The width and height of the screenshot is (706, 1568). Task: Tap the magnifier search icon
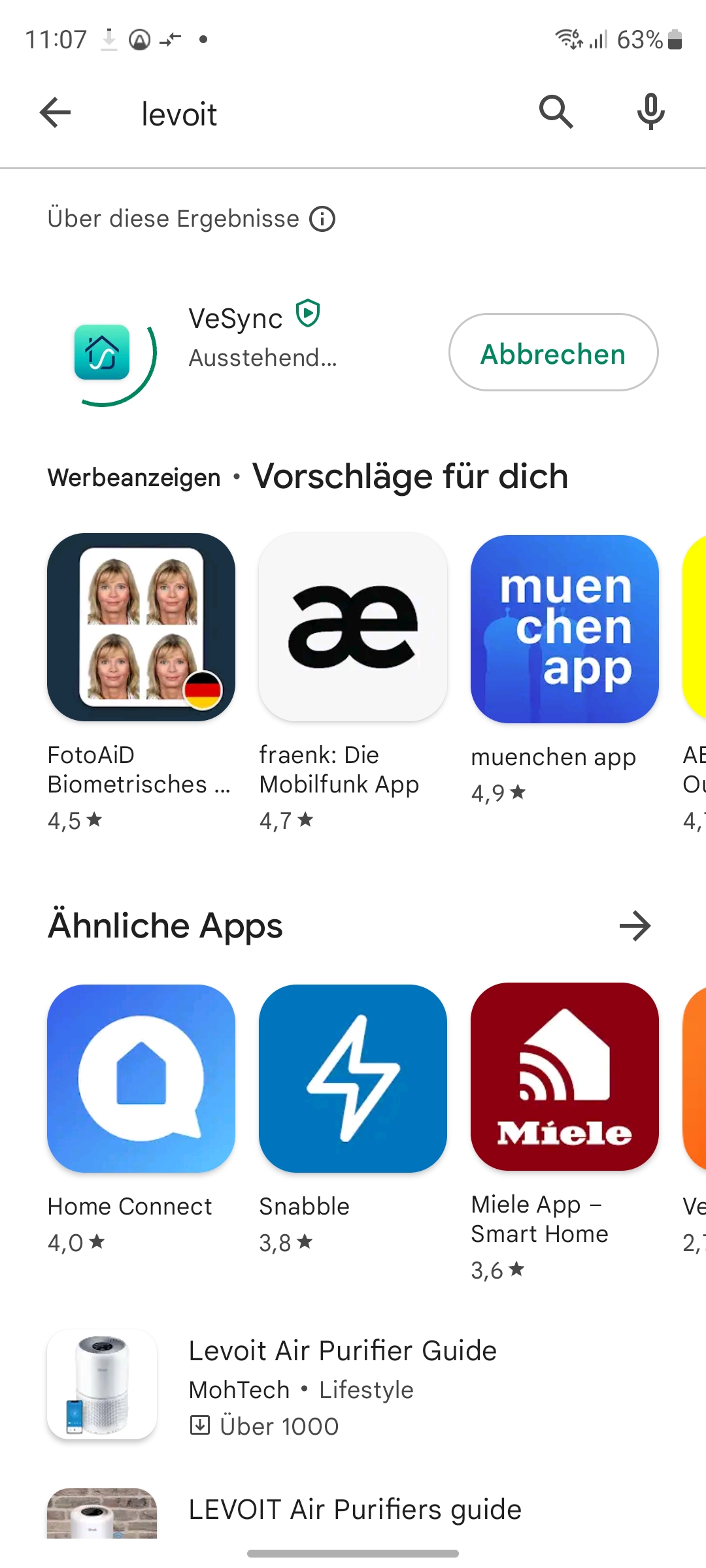(556, 113)
